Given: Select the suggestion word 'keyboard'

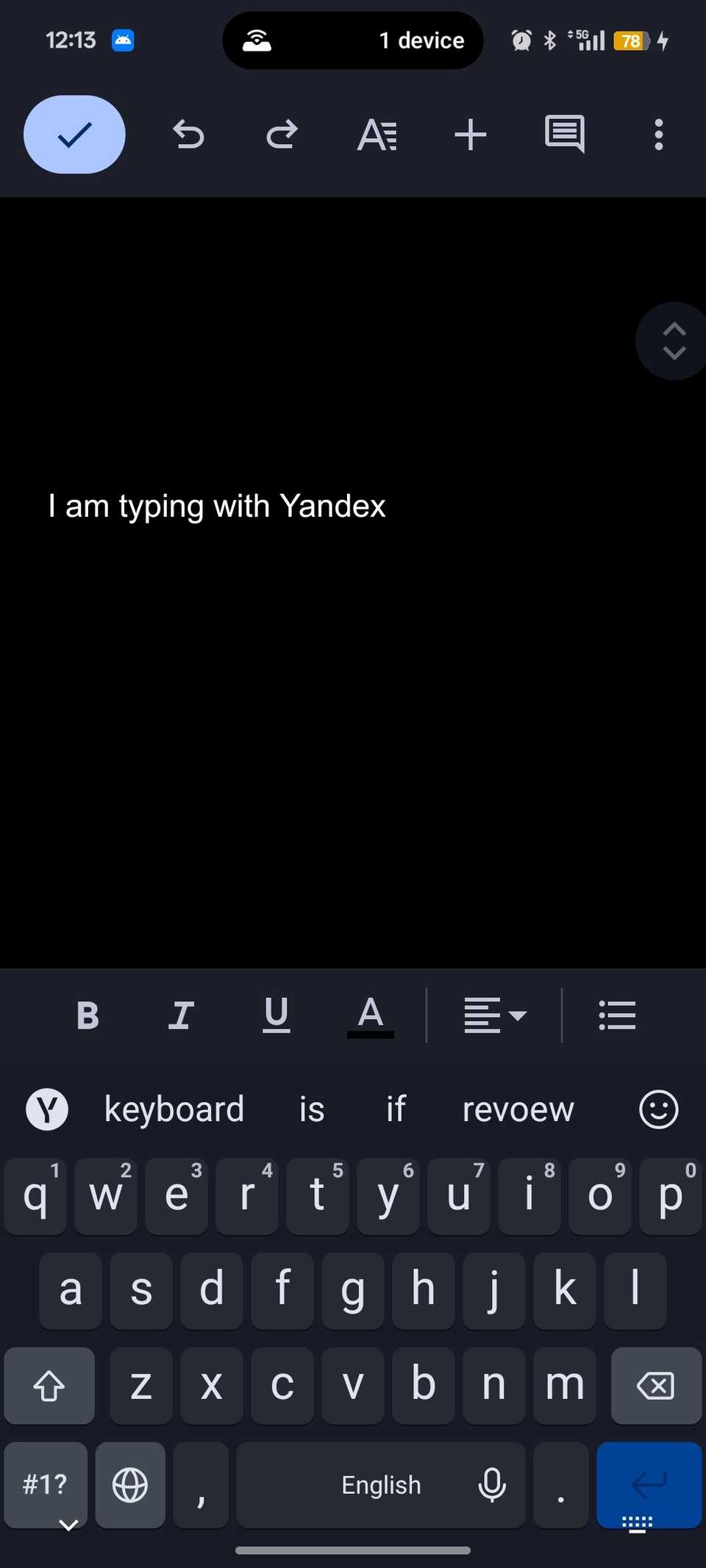Looking at the screenshot, I should click(174, 1109).
